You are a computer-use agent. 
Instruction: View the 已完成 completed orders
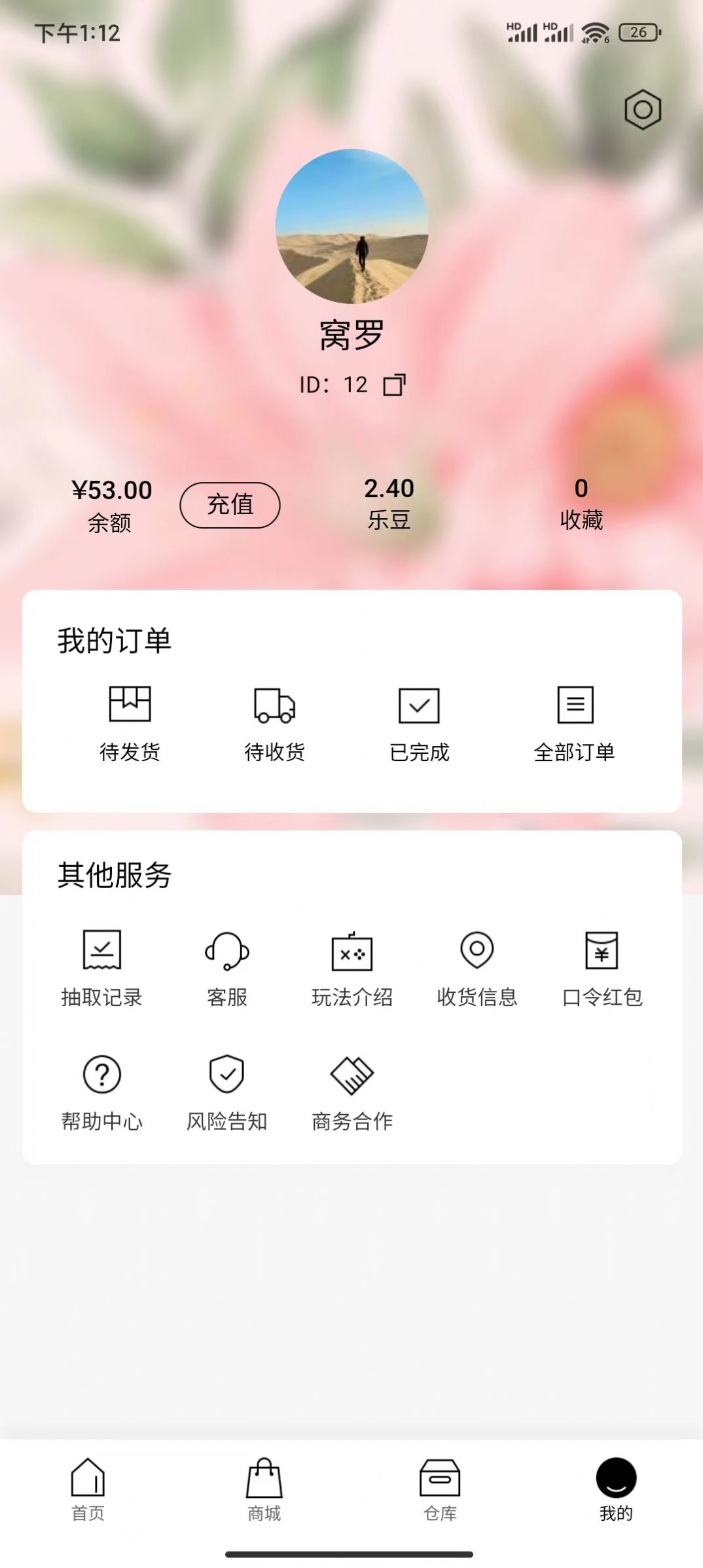(419, 720)
